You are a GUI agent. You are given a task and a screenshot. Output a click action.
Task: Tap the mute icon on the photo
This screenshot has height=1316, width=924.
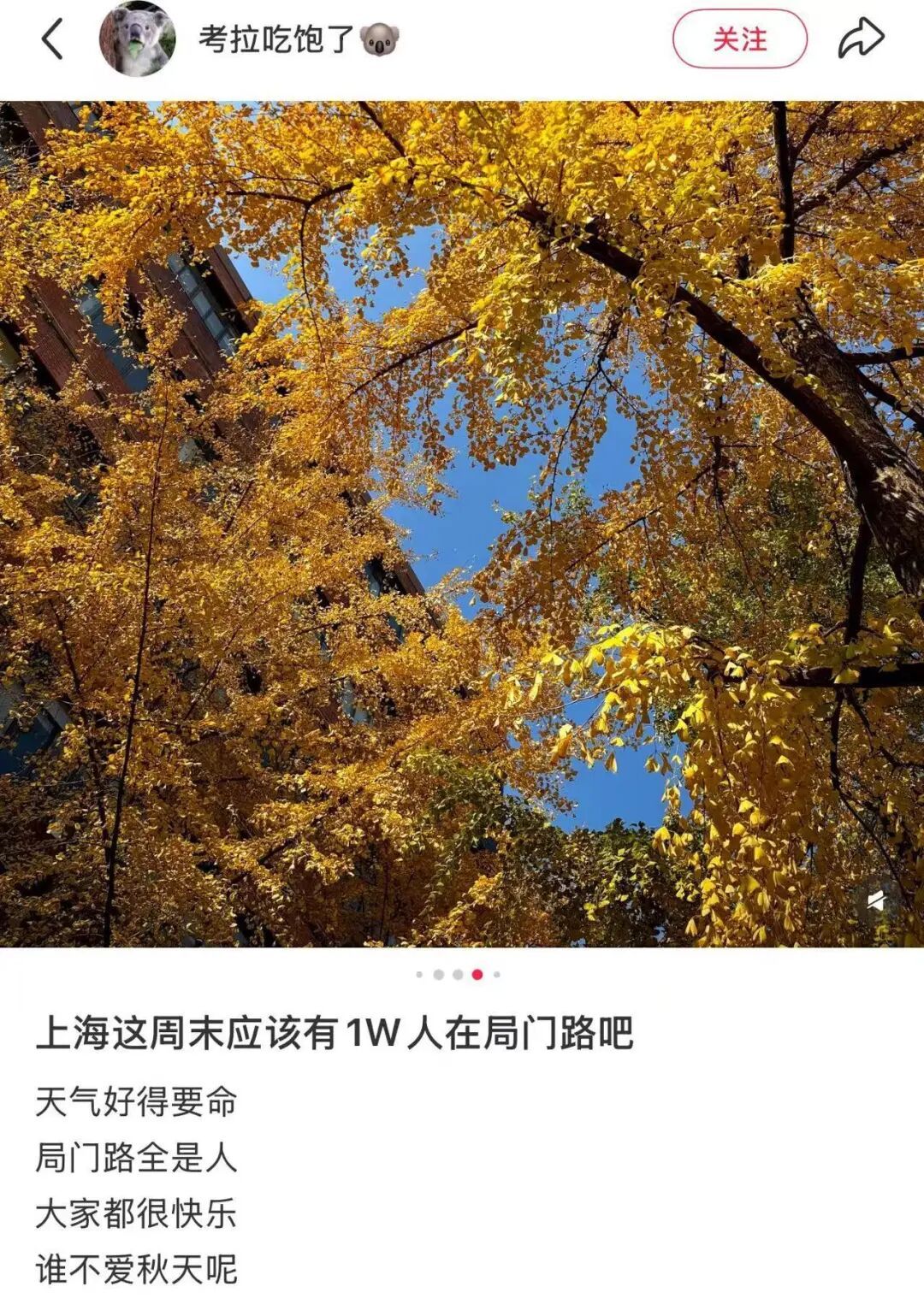click(876, 900)
